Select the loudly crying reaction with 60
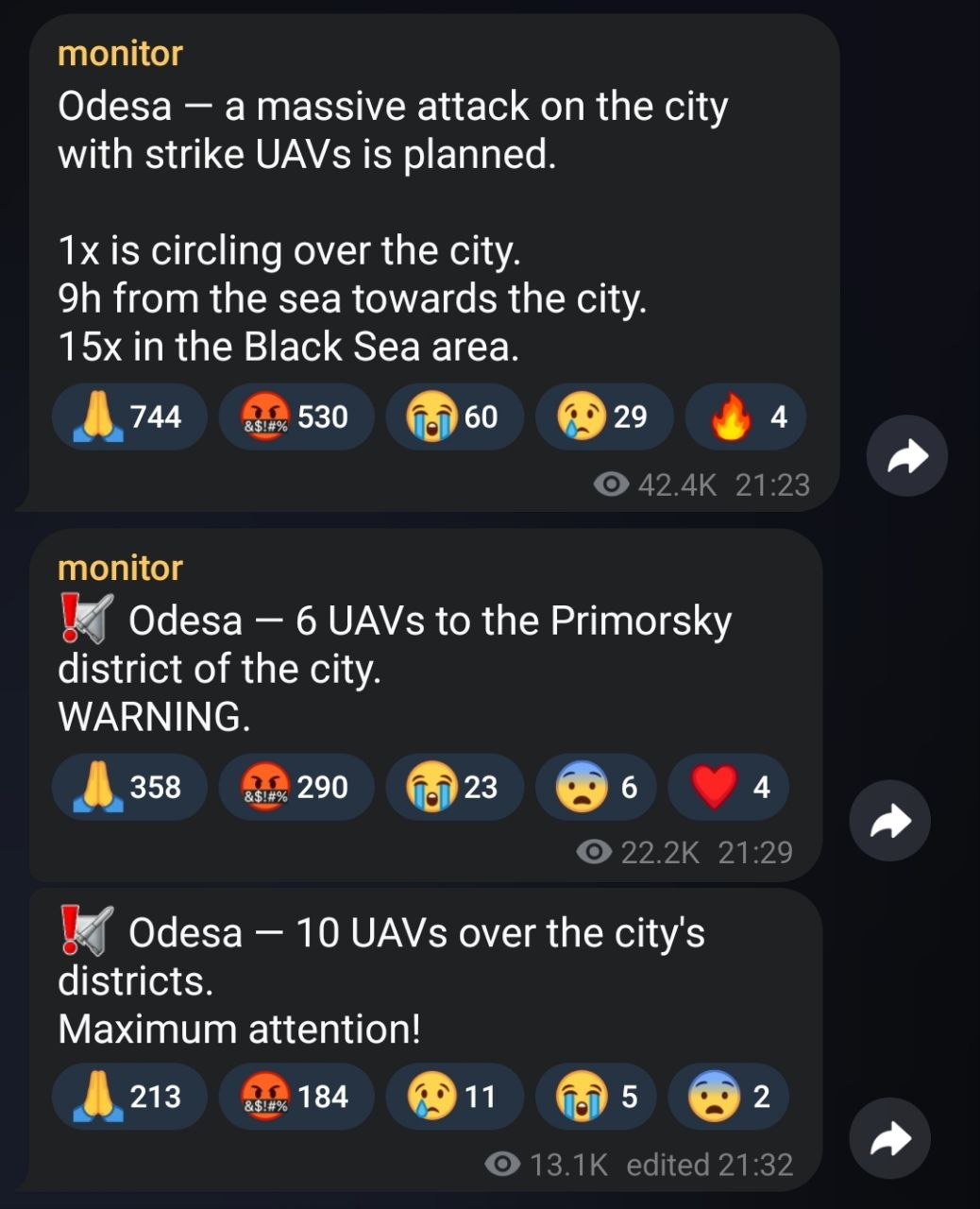Viewport: 980px width, 1209px height. tap(454, 417)
